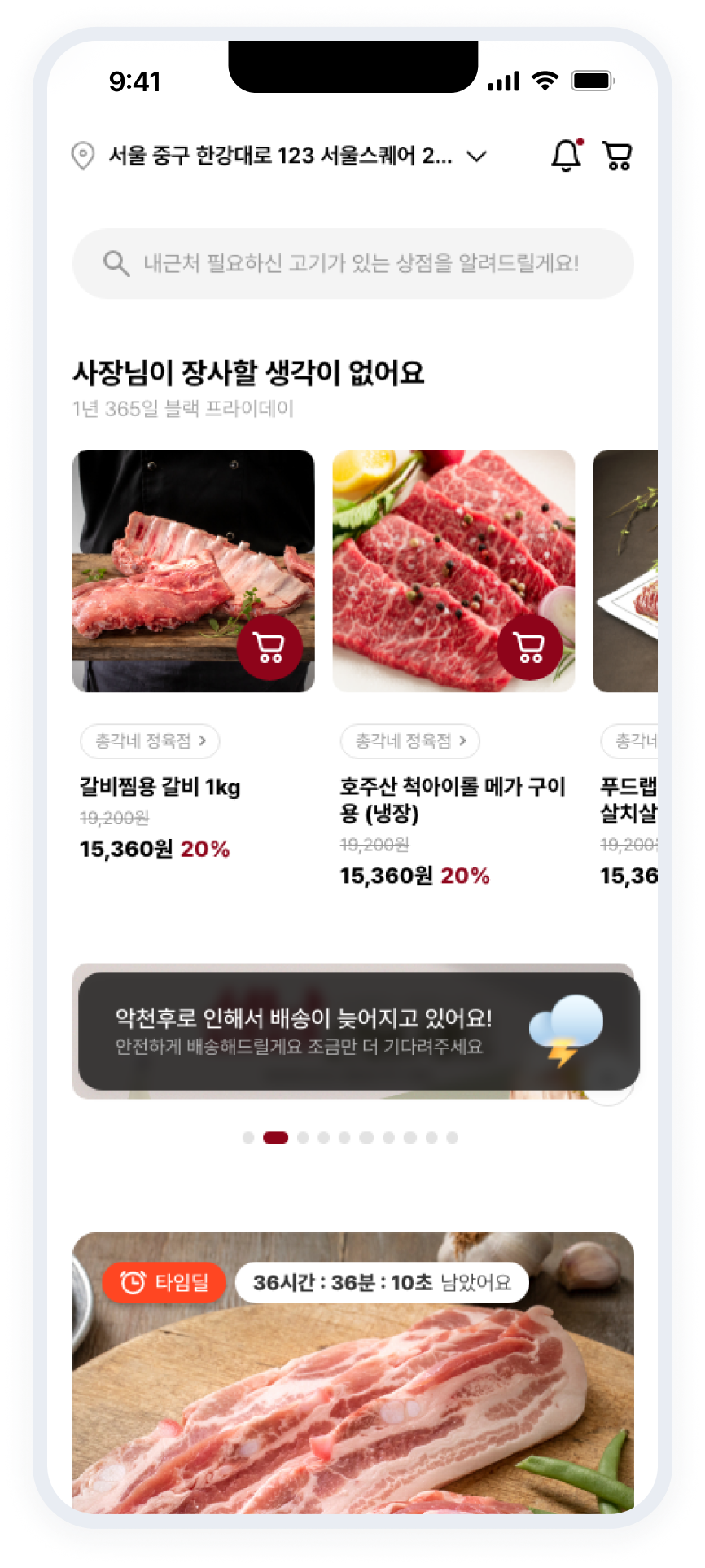Screen dimensions: 705x1568
Task: Add 호주산 척아이롤 메가 구이용 to cart
Action: click(530, 647)
